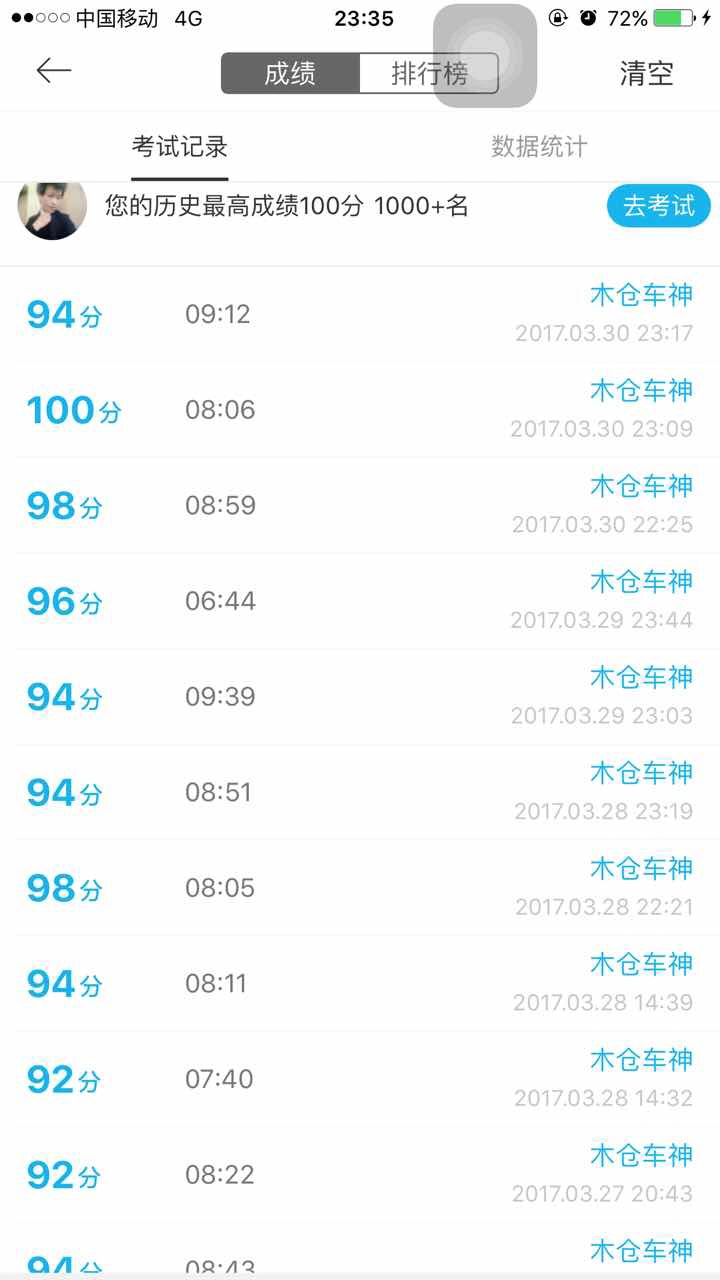Tap the profile avatar photo
The image size is (720, 1280).
52,210
